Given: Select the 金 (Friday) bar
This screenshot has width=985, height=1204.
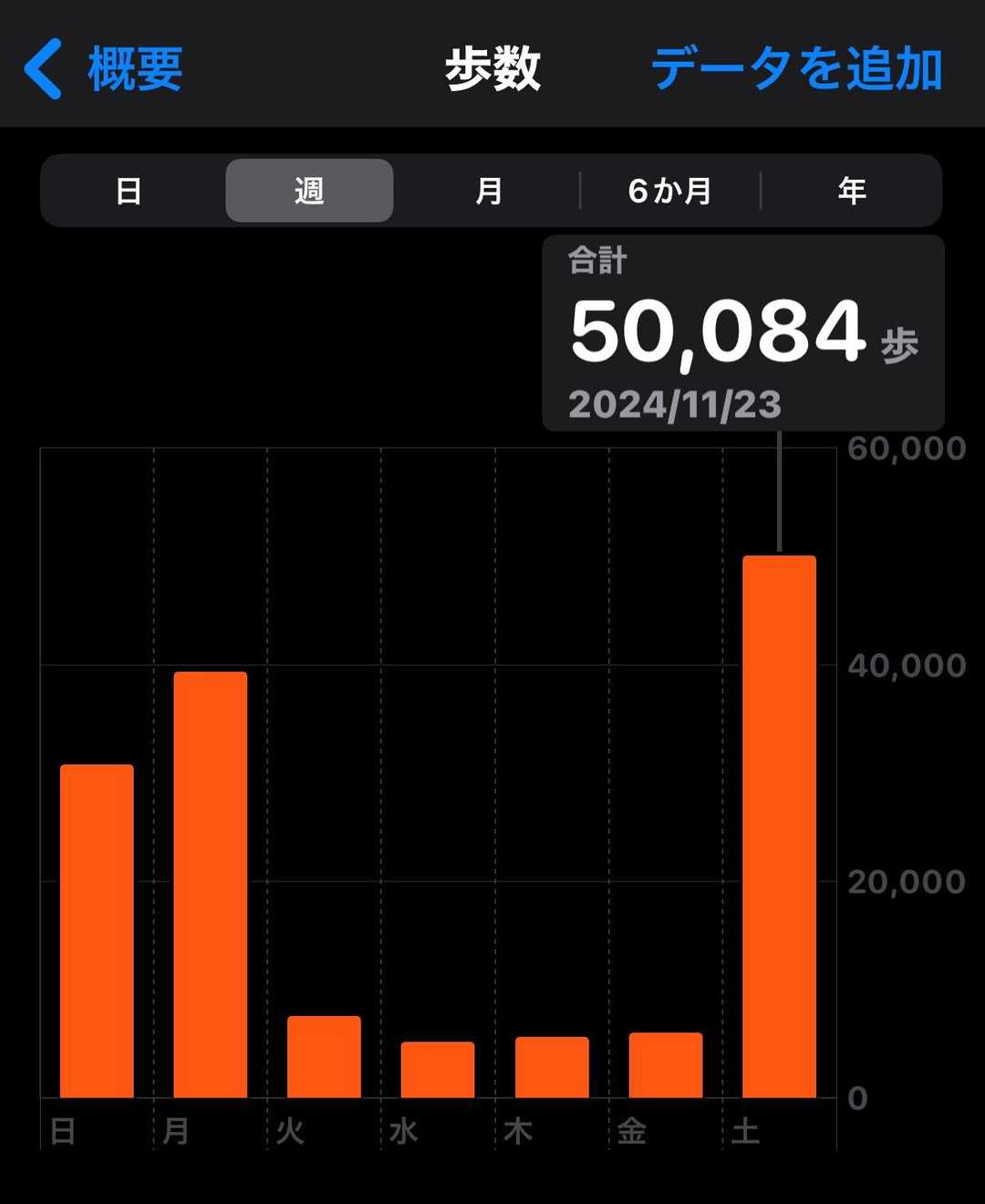Looking at the screenshot, I should click(x=666, y=1064).
